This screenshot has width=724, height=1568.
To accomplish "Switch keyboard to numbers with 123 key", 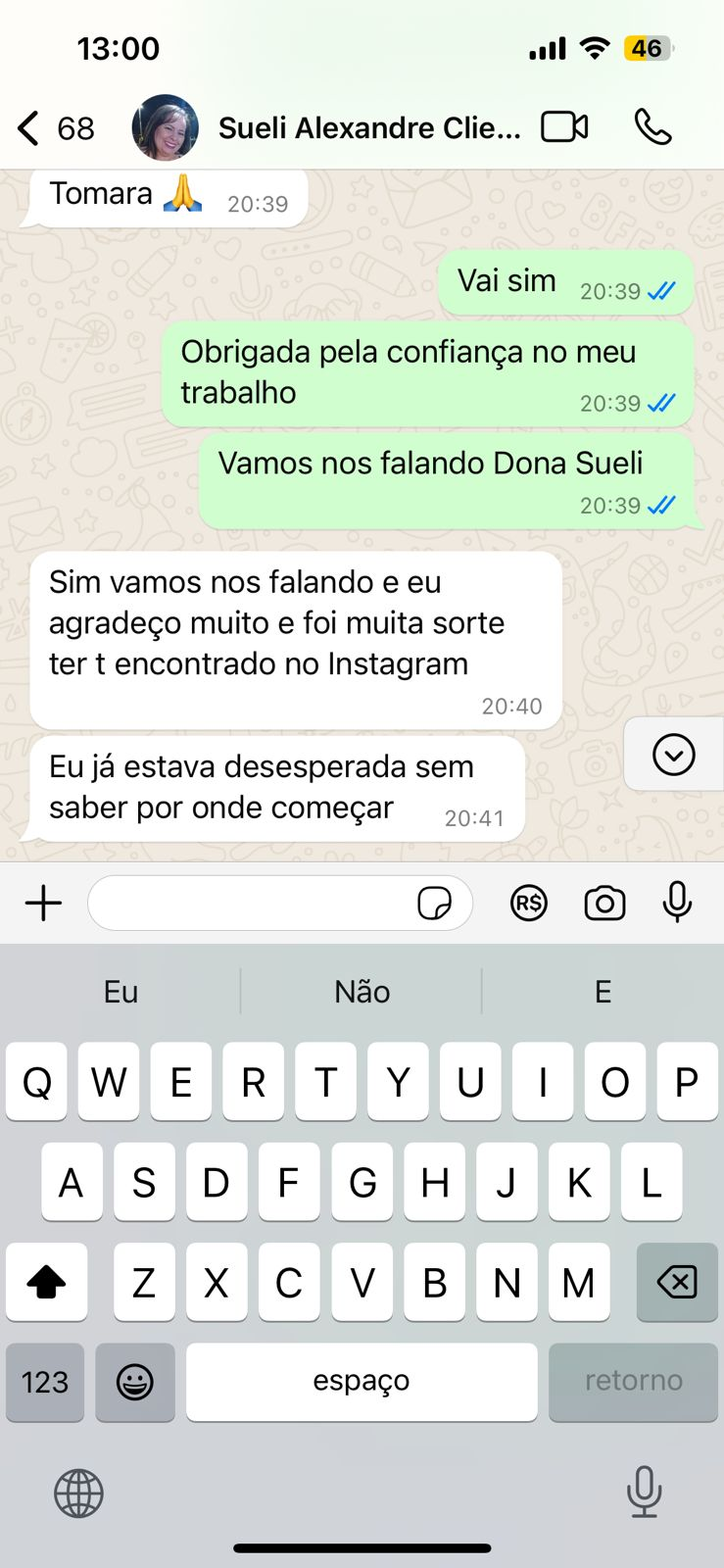I will click(45, 1382).
